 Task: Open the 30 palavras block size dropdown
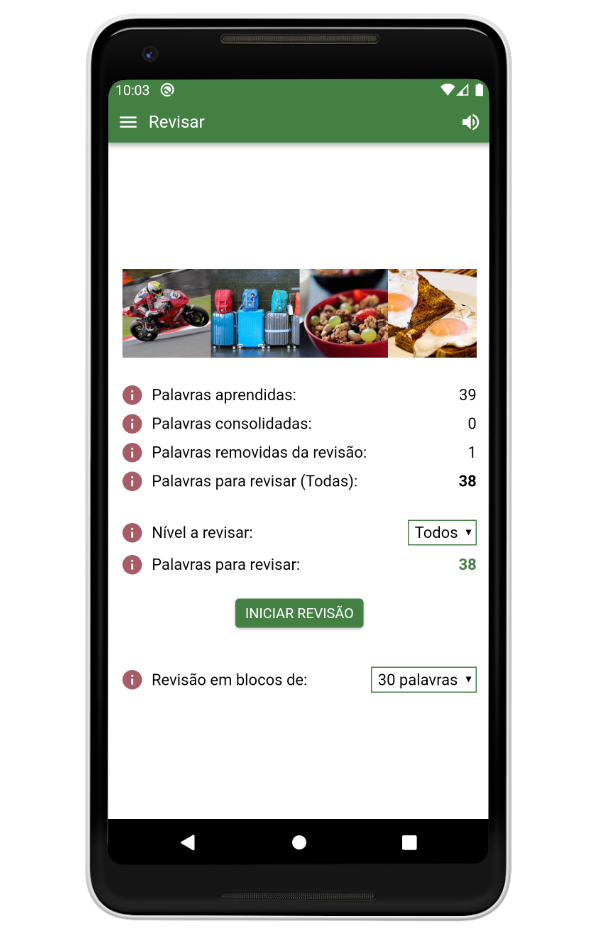(423, 680)
